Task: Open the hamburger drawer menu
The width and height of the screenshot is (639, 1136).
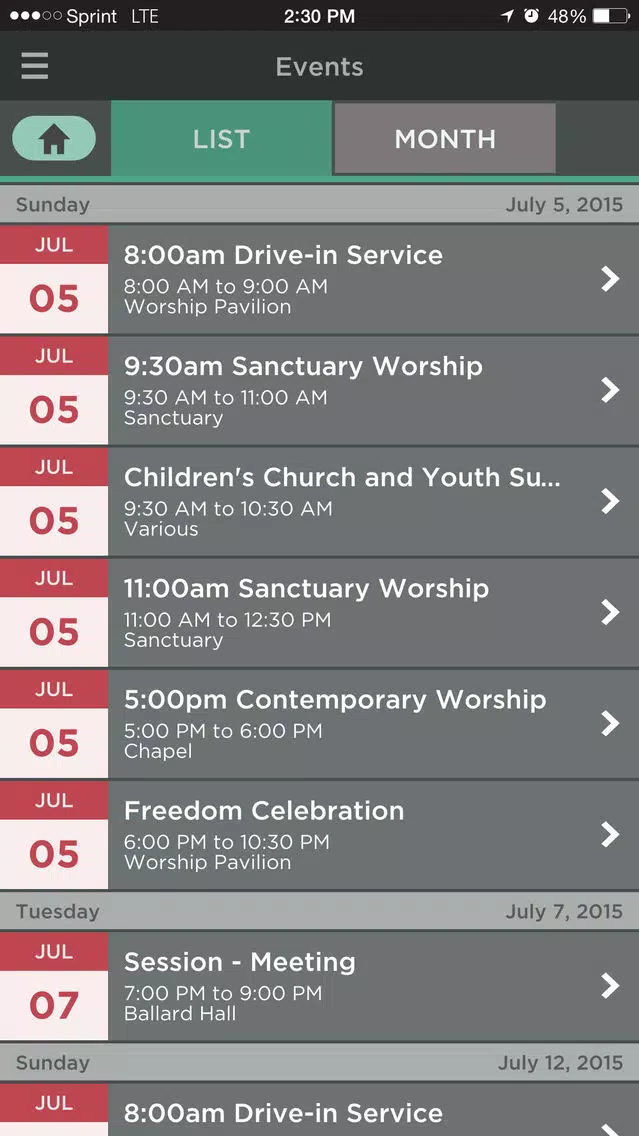Action: coord(34,66)
